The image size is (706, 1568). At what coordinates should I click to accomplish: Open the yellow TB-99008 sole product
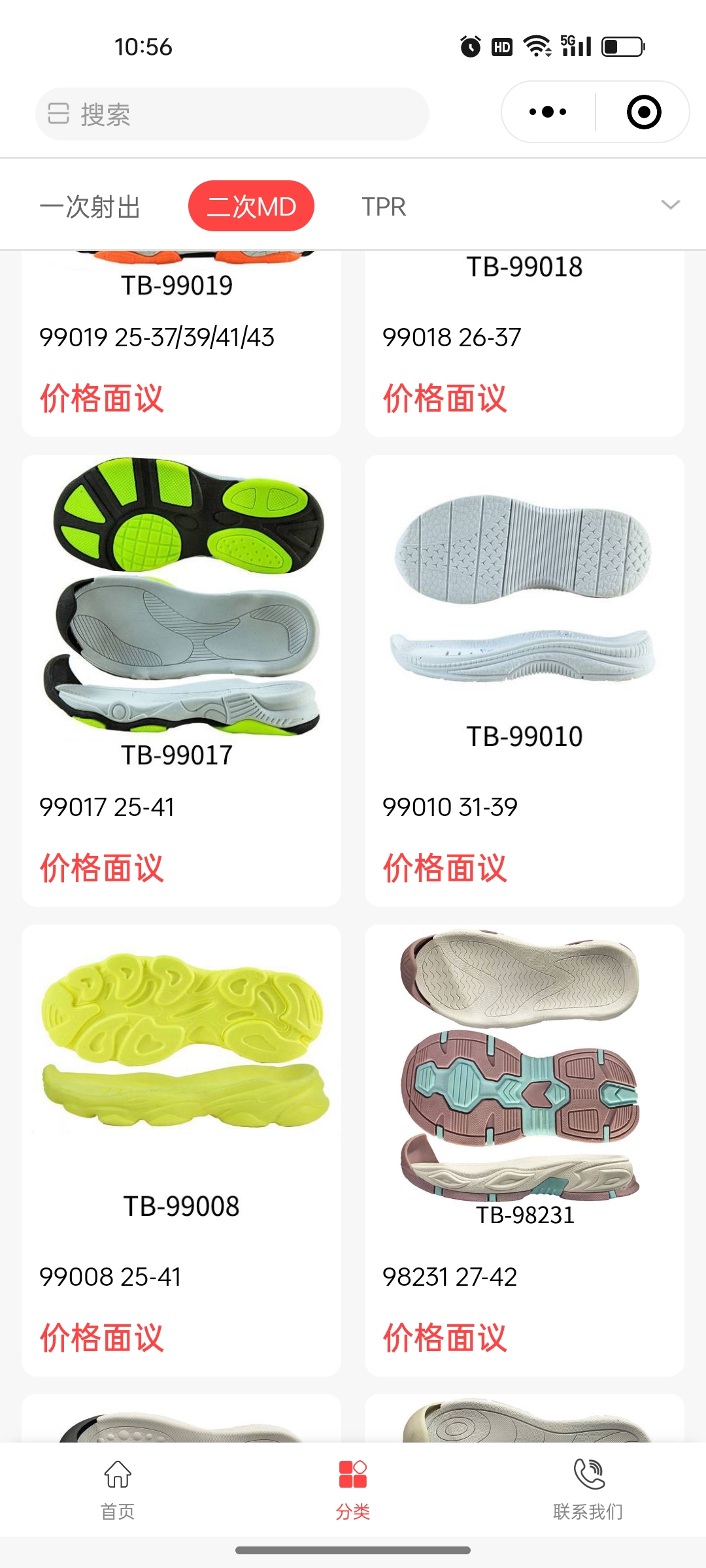[181, 1150]
